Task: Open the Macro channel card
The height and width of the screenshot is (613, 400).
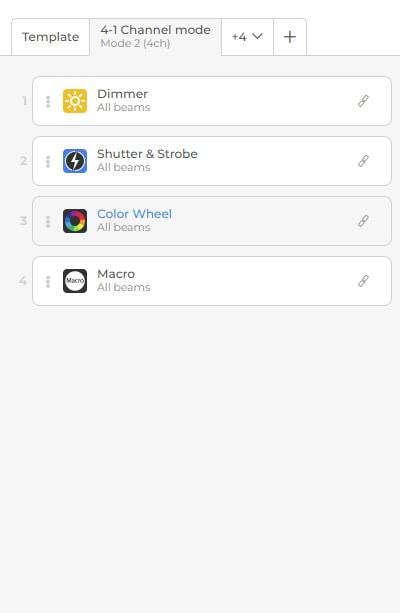Action: point(212,281)
